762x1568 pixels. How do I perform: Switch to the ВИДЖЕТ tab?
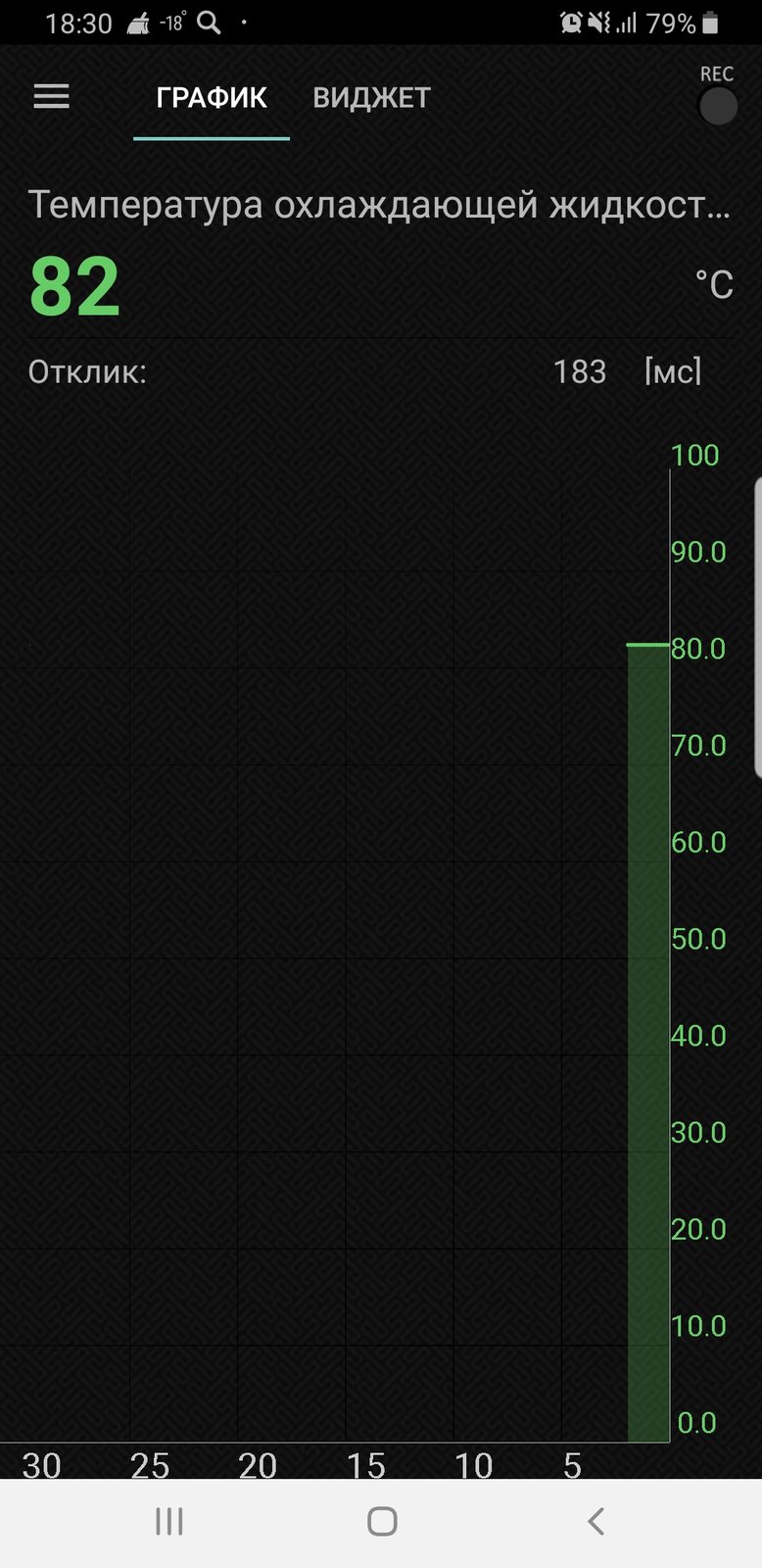click(371, 97)
